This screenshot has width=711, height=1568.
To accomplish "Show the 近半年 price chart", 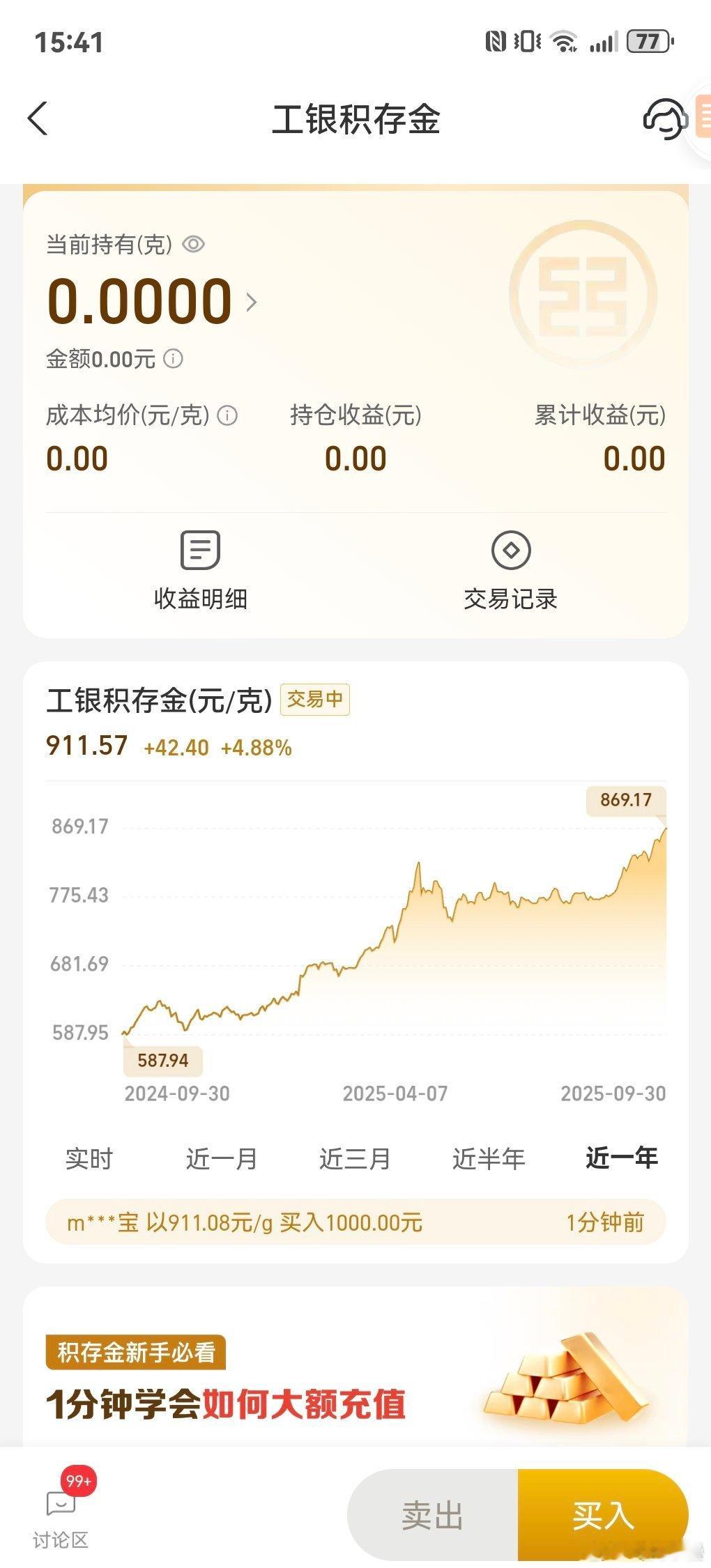I will pos(488,1158).
